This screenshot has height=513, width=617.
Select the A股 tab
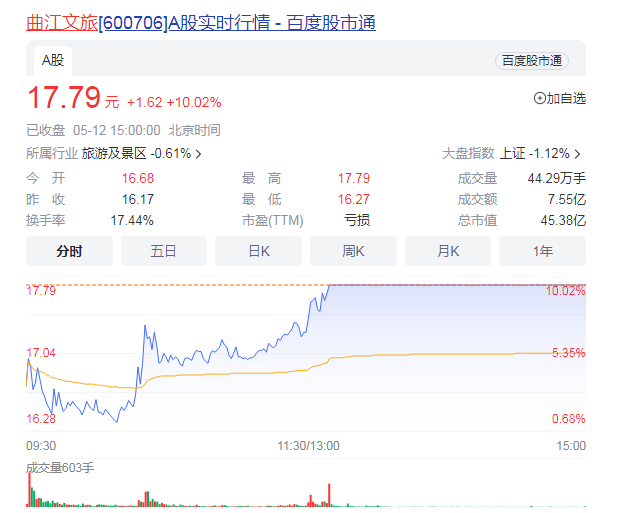coord(52,60)
